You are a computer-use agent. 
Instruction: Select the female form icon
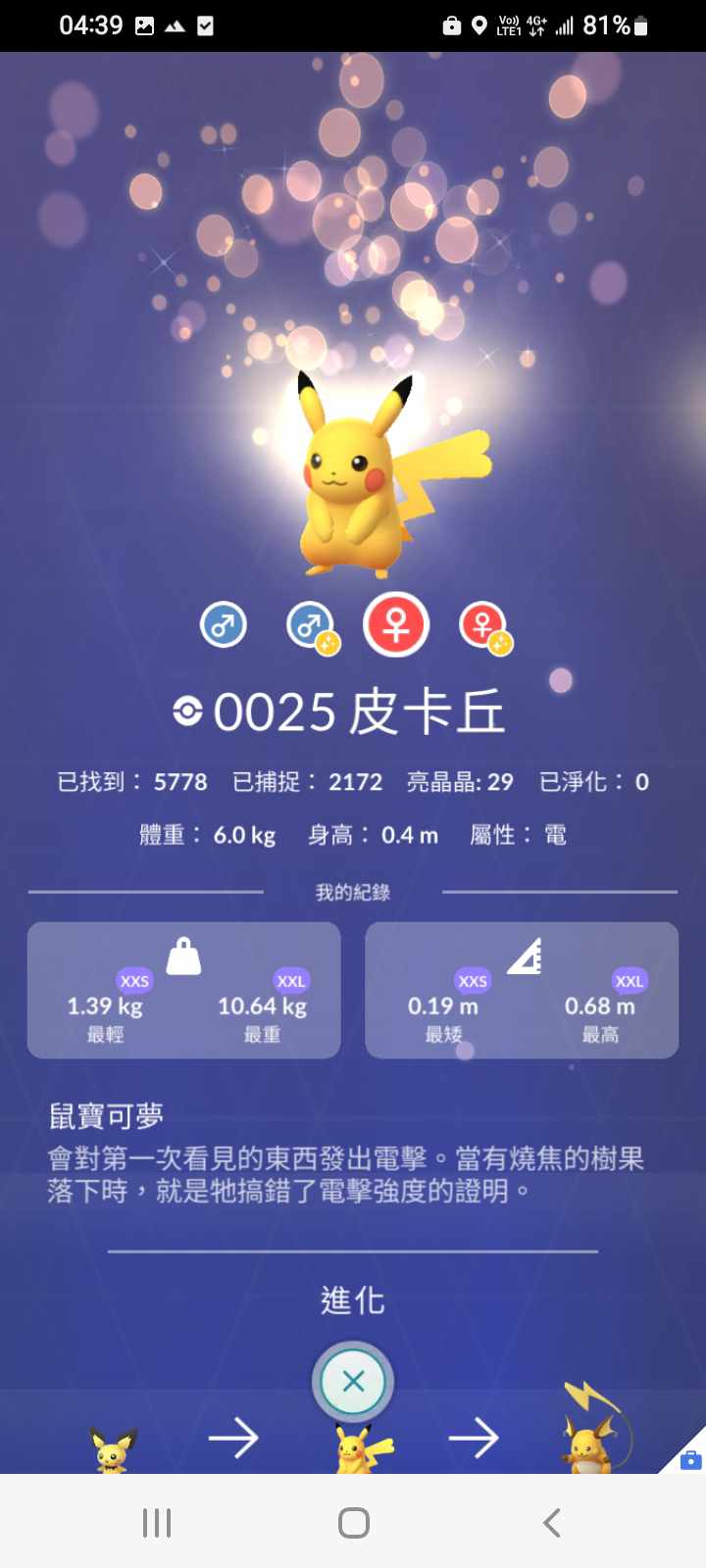coord(396,624)
